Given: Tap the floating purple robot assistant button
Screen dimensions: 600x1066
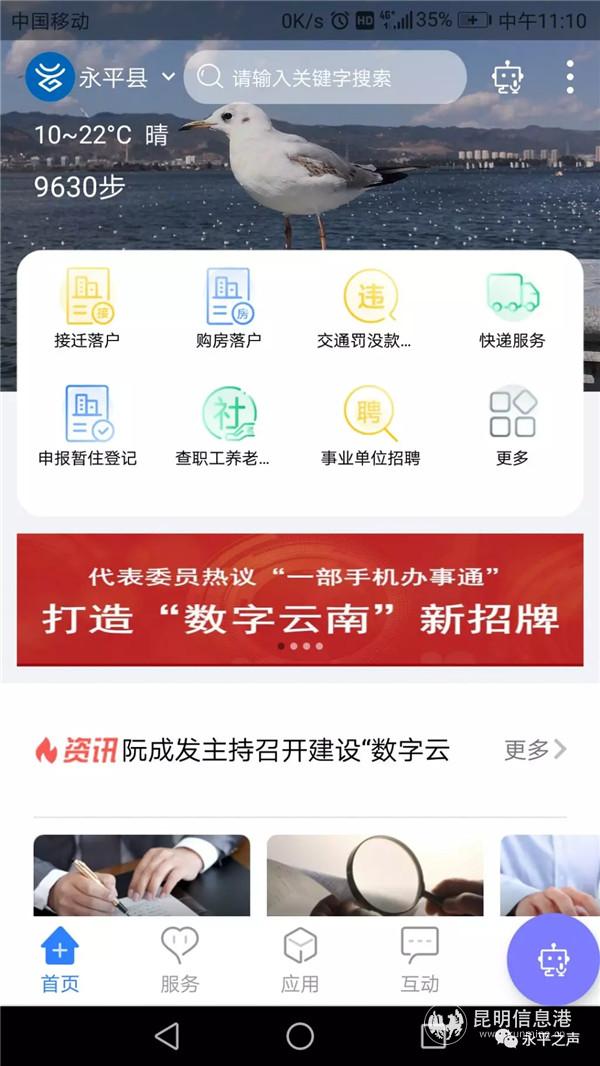Looking at the screenshot, I should pos(553,960).
